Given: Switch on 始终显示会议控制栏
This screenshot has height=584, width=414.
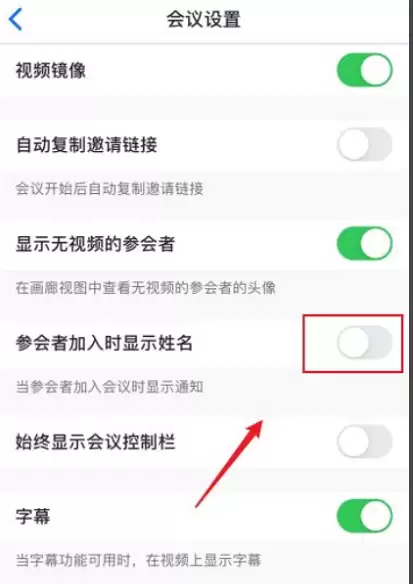Looking at the screenshot, I should point(364,441).
